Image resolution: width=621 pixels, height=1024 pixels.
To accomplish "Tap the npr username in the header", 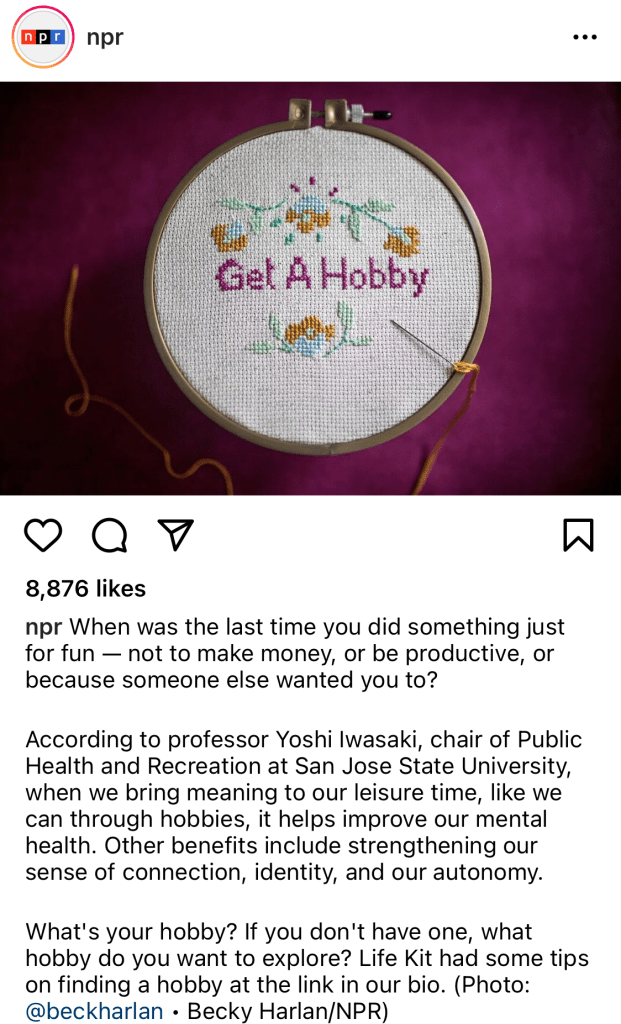I will click(105, 37).
